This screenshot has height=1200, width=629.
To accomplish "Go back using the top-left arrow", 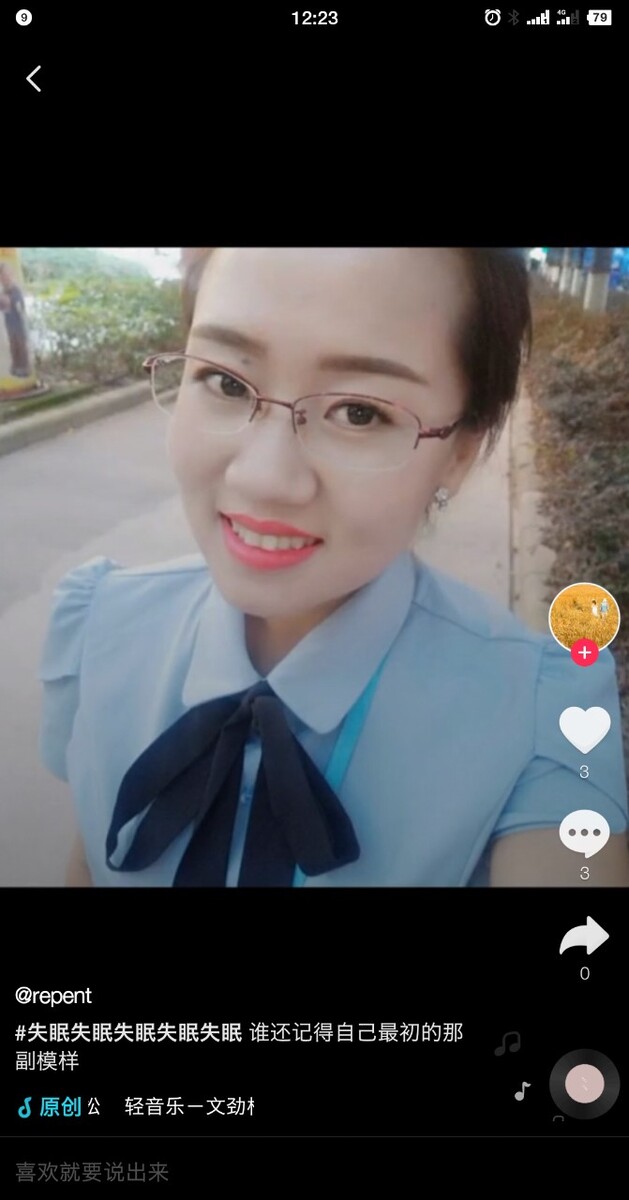I will [34, 79].
